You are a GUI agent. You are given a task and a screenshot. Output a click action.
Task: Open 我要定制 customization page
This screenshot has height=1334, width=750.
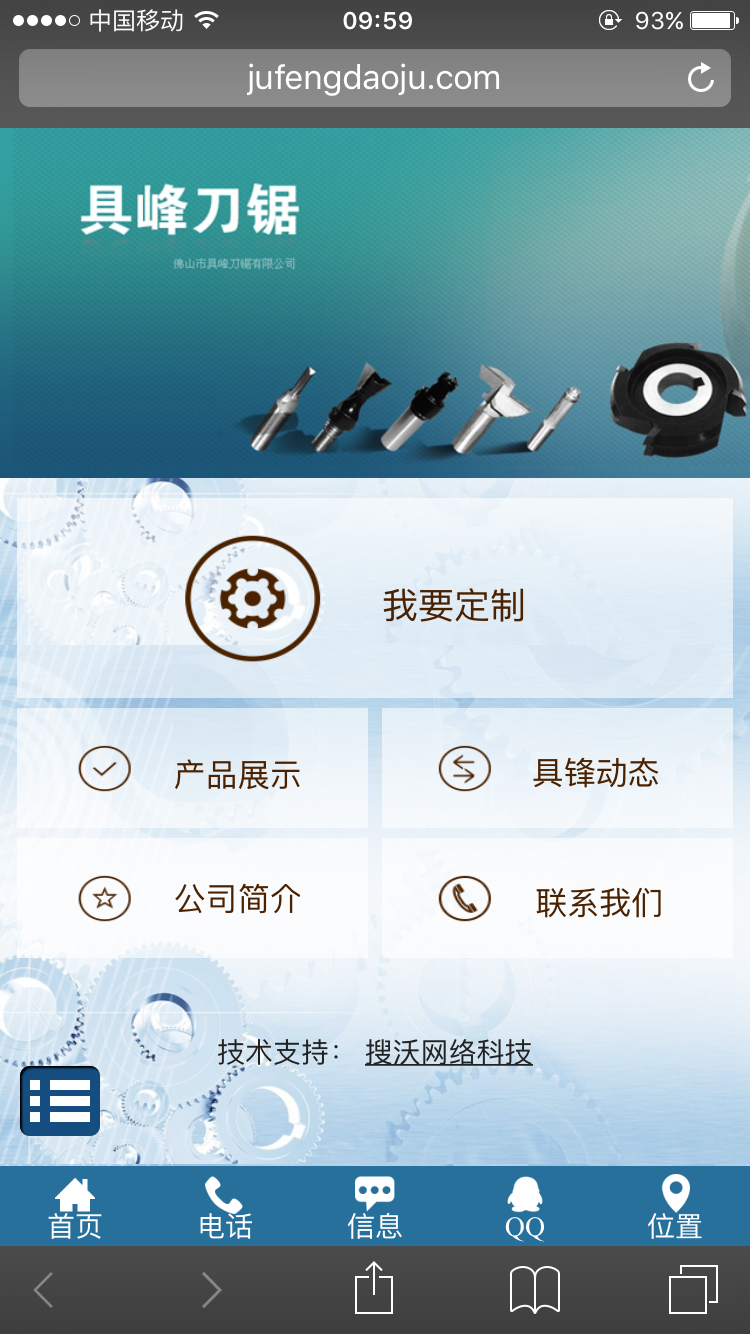tap(375, 599)
